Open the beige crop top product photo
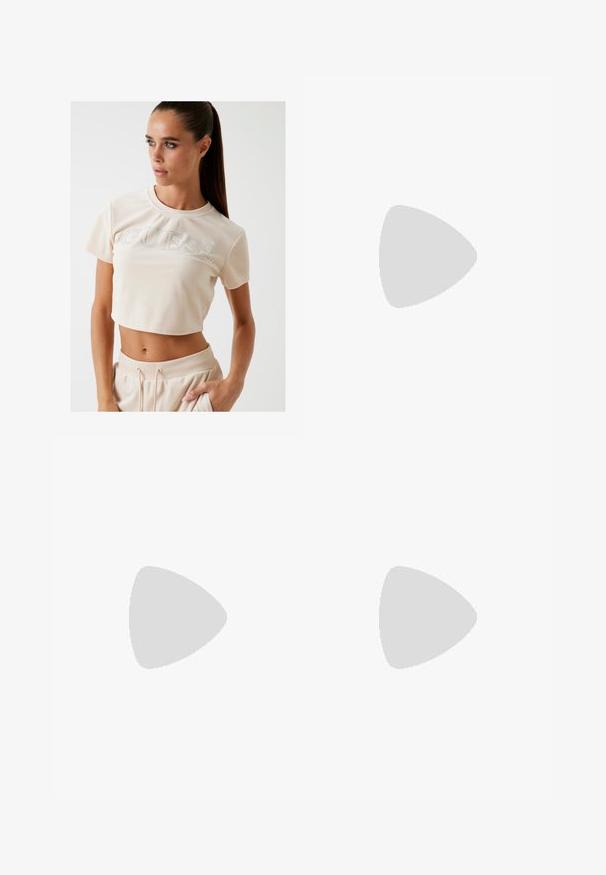Image resolution: width=606 pixels, height=875 pixels. [x=177, y=256]
